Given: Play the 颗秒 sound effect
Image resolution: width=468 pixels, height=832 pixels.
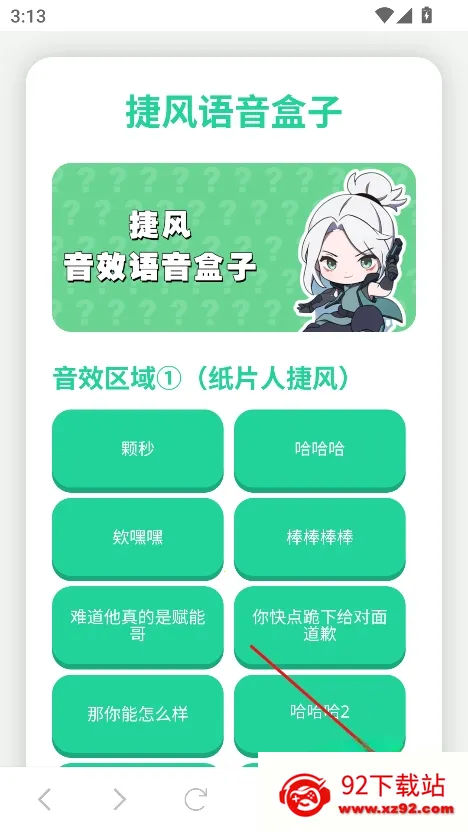Looking at the screenshot, I should point(137,449).
